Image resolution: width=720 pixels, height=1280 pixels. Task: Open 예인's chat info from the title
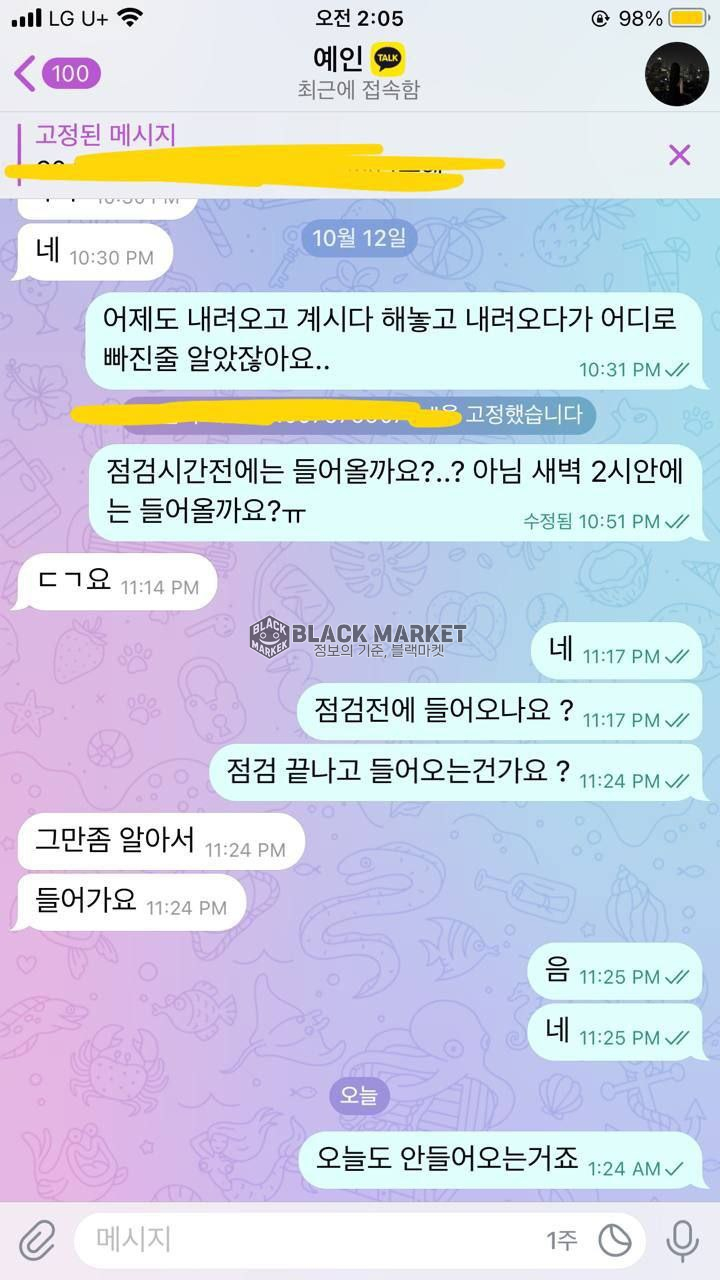tap(358, 72)
